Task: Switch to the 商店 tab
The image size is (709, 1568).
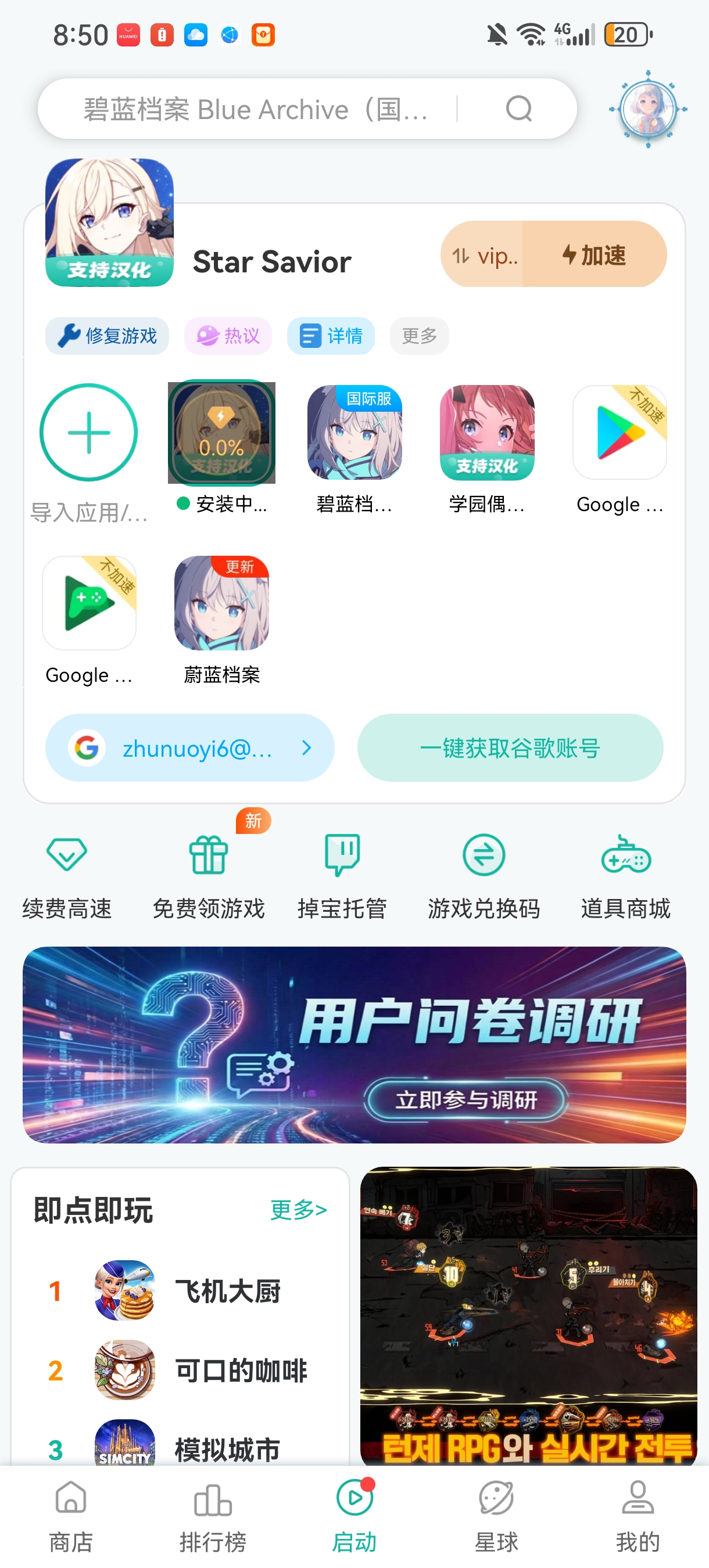Action: [71, 1516]
